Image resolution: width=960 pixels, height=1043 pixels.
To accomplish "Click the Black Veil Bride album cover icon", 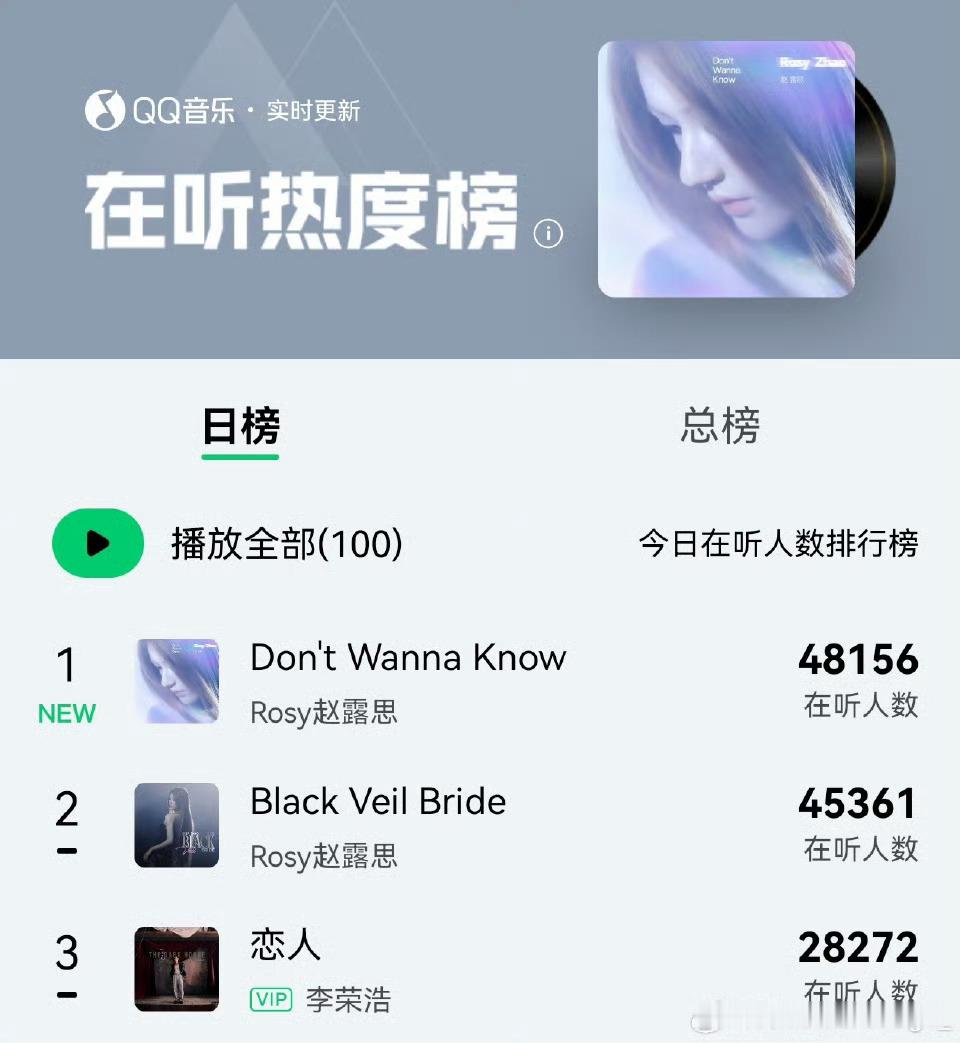I will (176, 826).
